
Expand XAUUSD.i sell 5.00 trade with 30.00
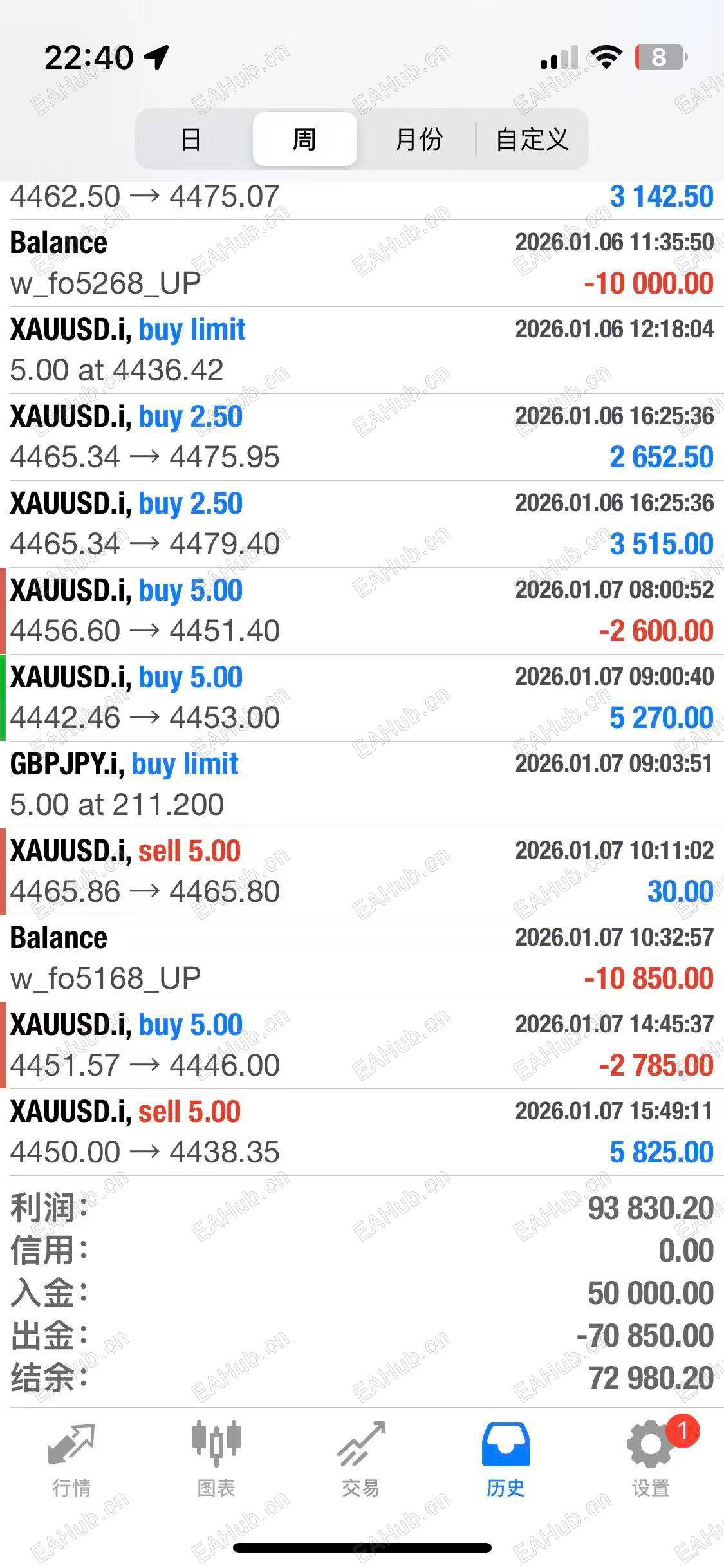(362, 871)
